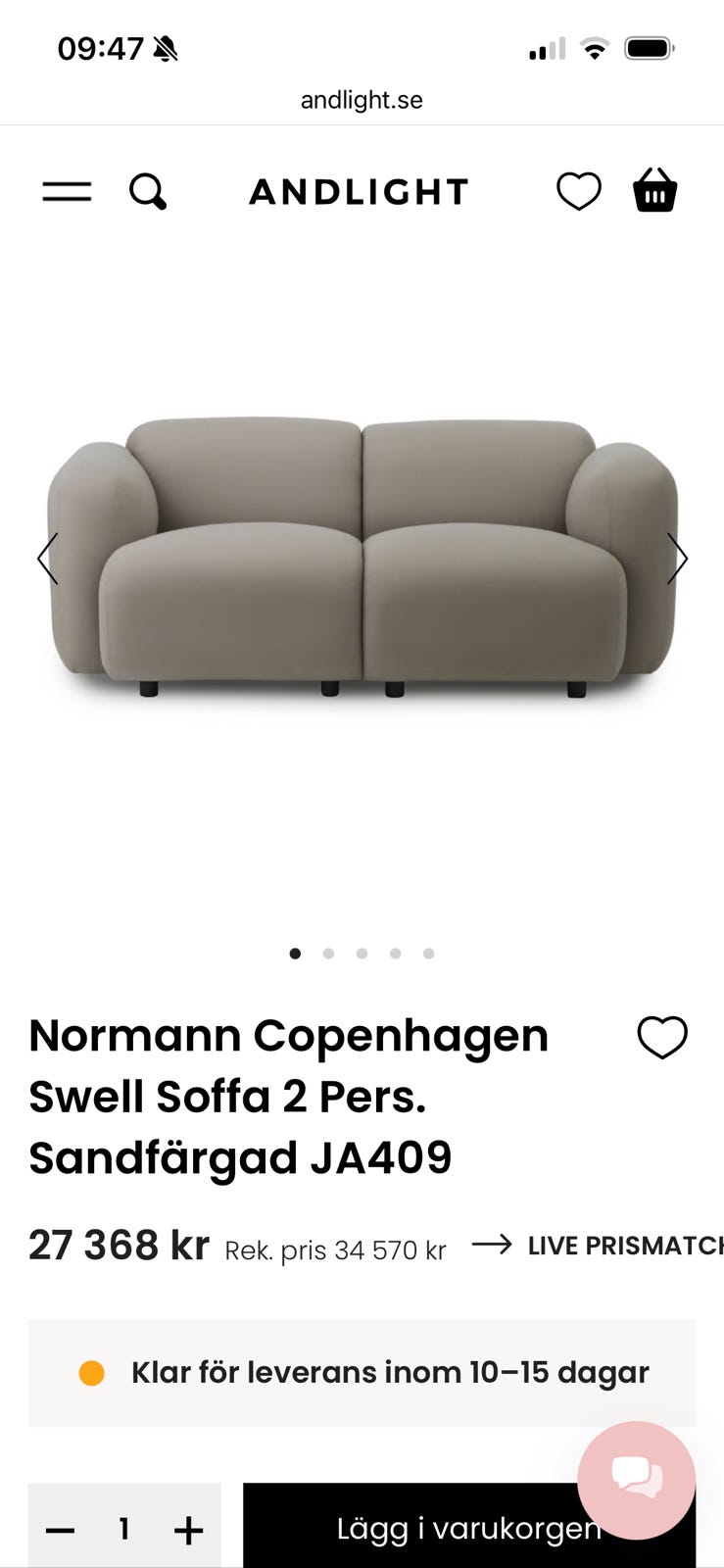This screenshot has width=724, height=1568.
Task: Show previous product image with left chevron
Action: tap(47, 559)
